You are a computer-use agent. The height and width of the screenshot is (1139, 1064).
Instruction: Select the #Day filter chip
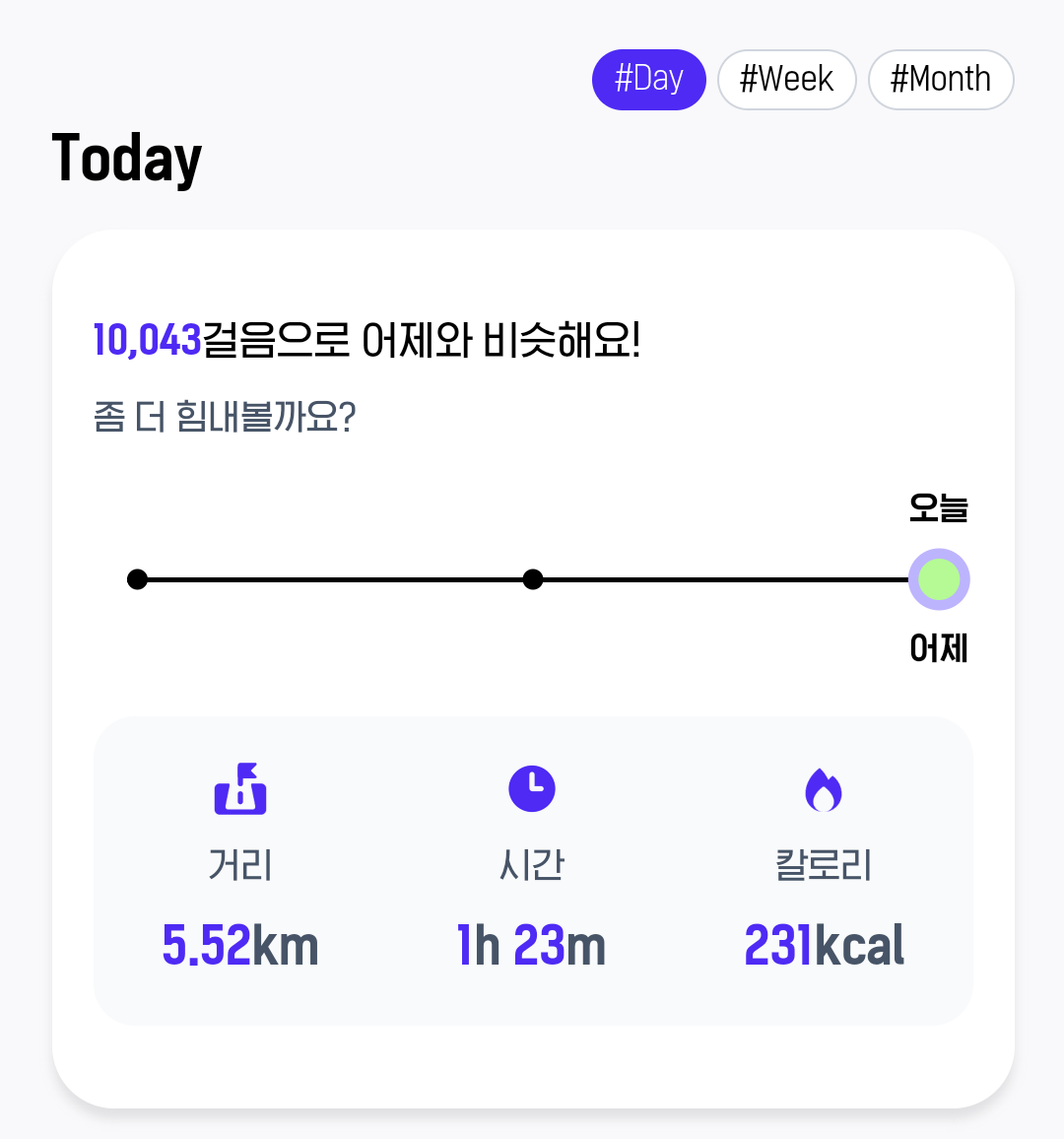[x=648, y=79]
